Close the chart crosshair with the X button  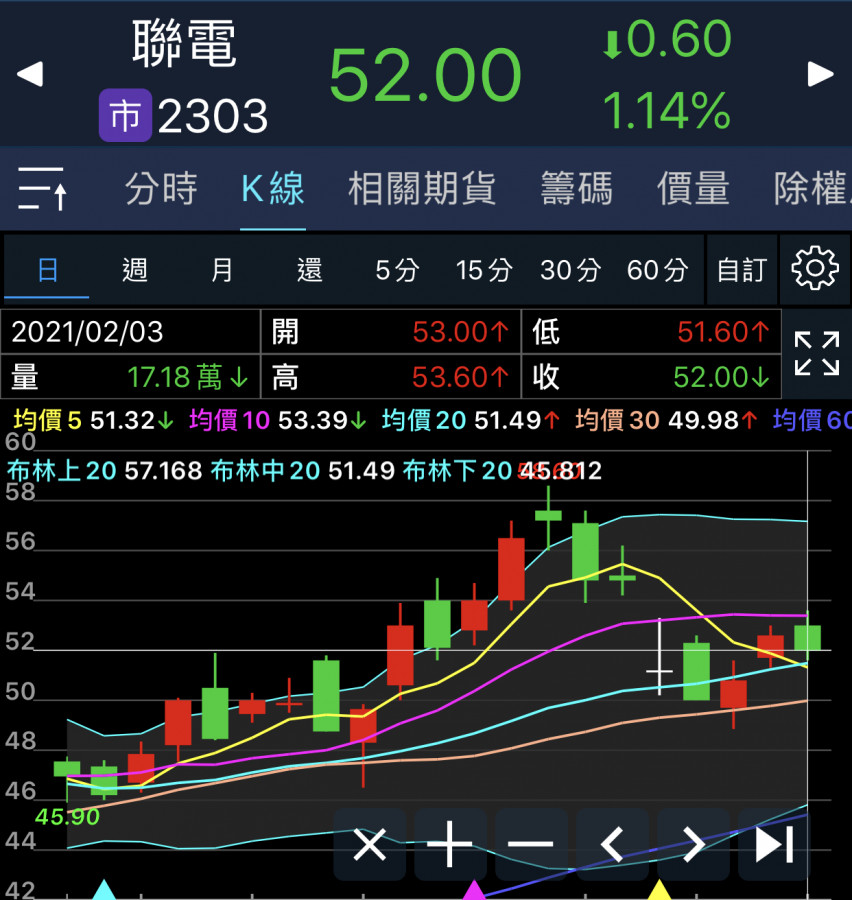(x=369, y=846)
